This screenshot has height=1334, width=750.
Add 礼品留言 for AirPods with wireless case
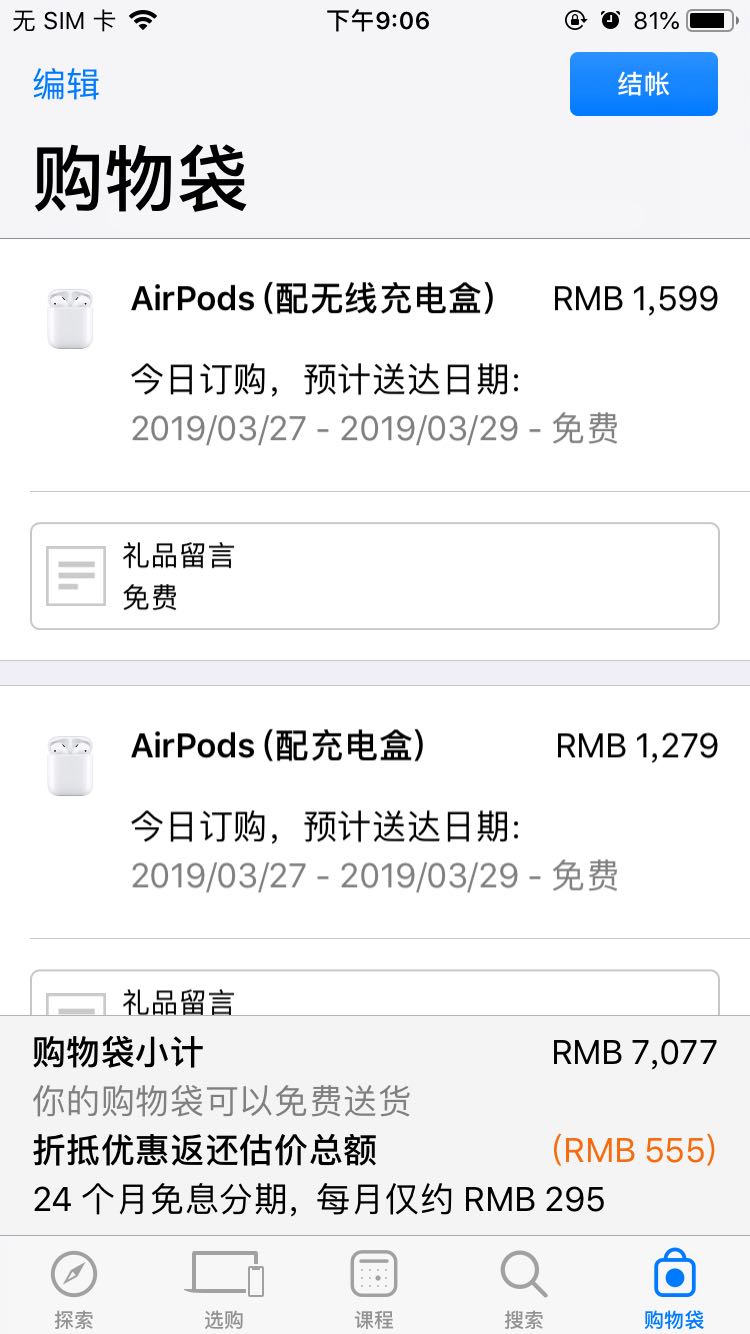pyautogui.click(x=374, y=576)
